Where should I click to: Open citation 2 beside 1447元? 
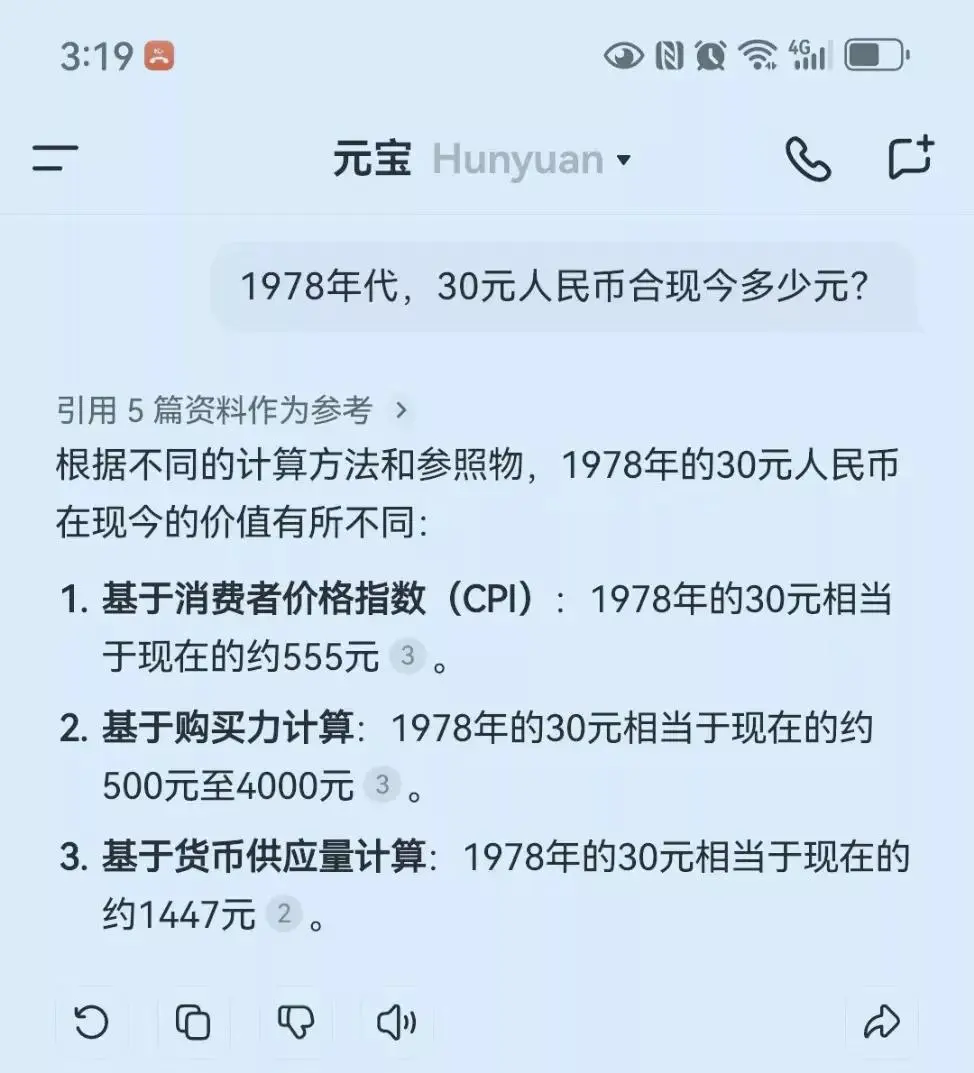283,913
